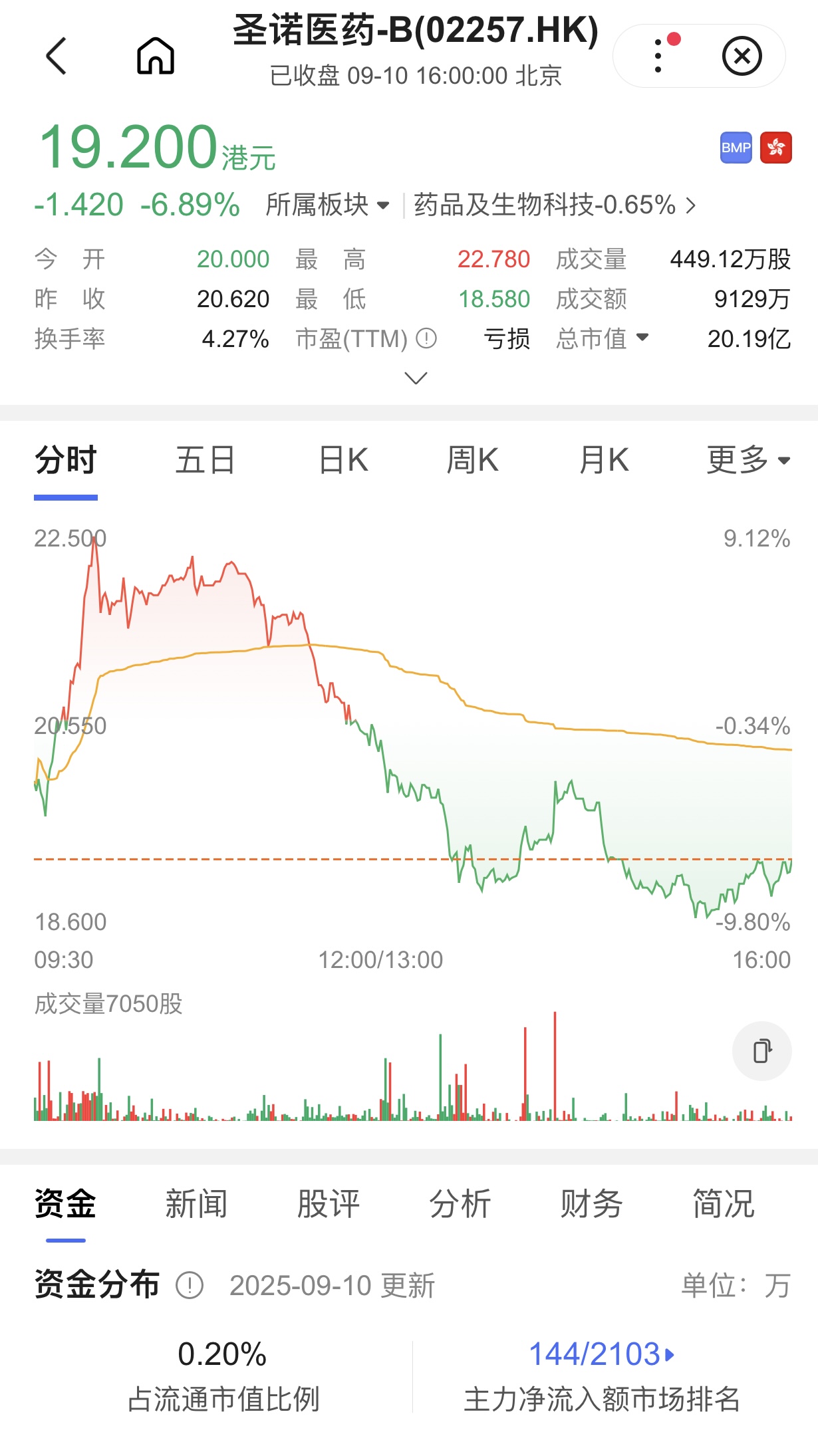Rotate chart to landscape view
This screenshot has height=1456, width=818.
click(x=761, y=1051)
